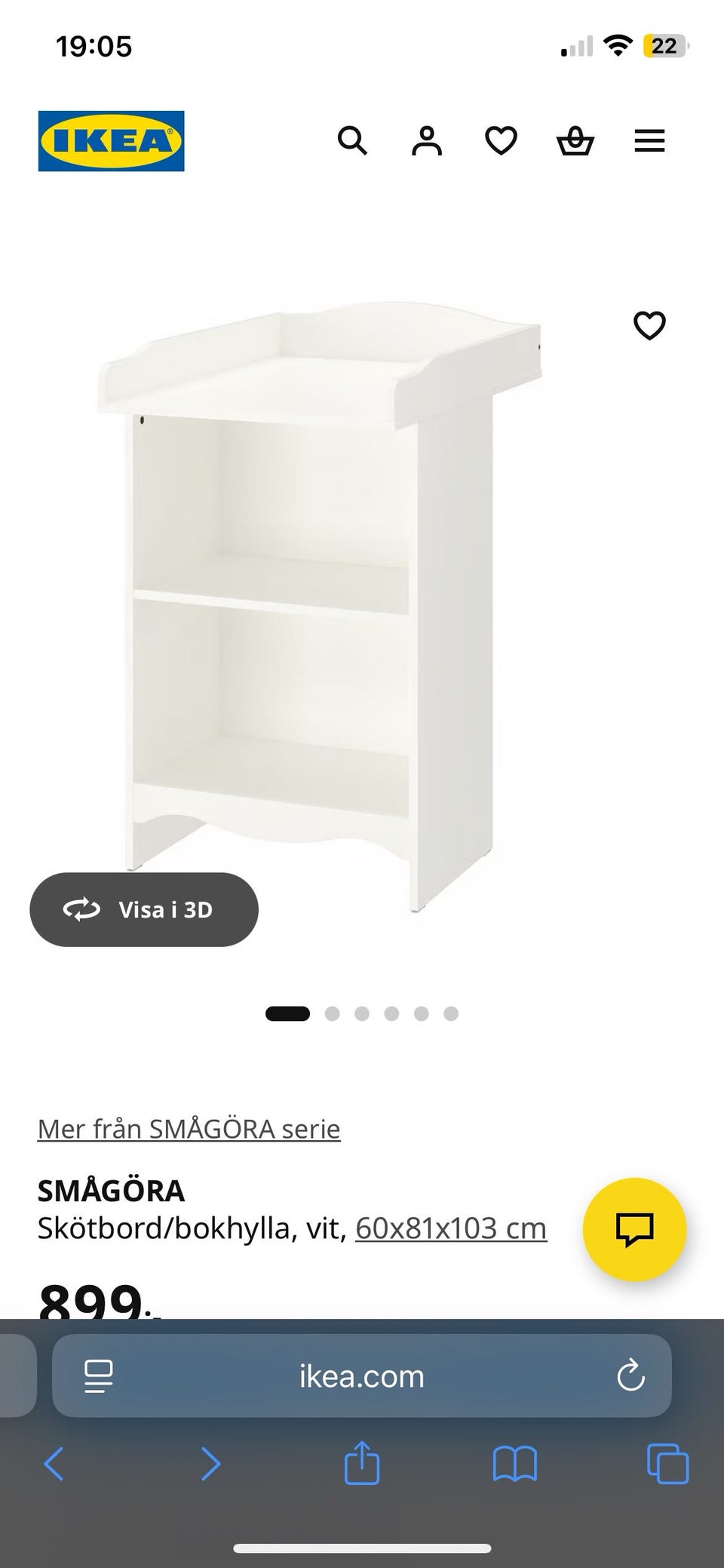Open the hamburger menu
724x1568 pixels.
point(649,140)
